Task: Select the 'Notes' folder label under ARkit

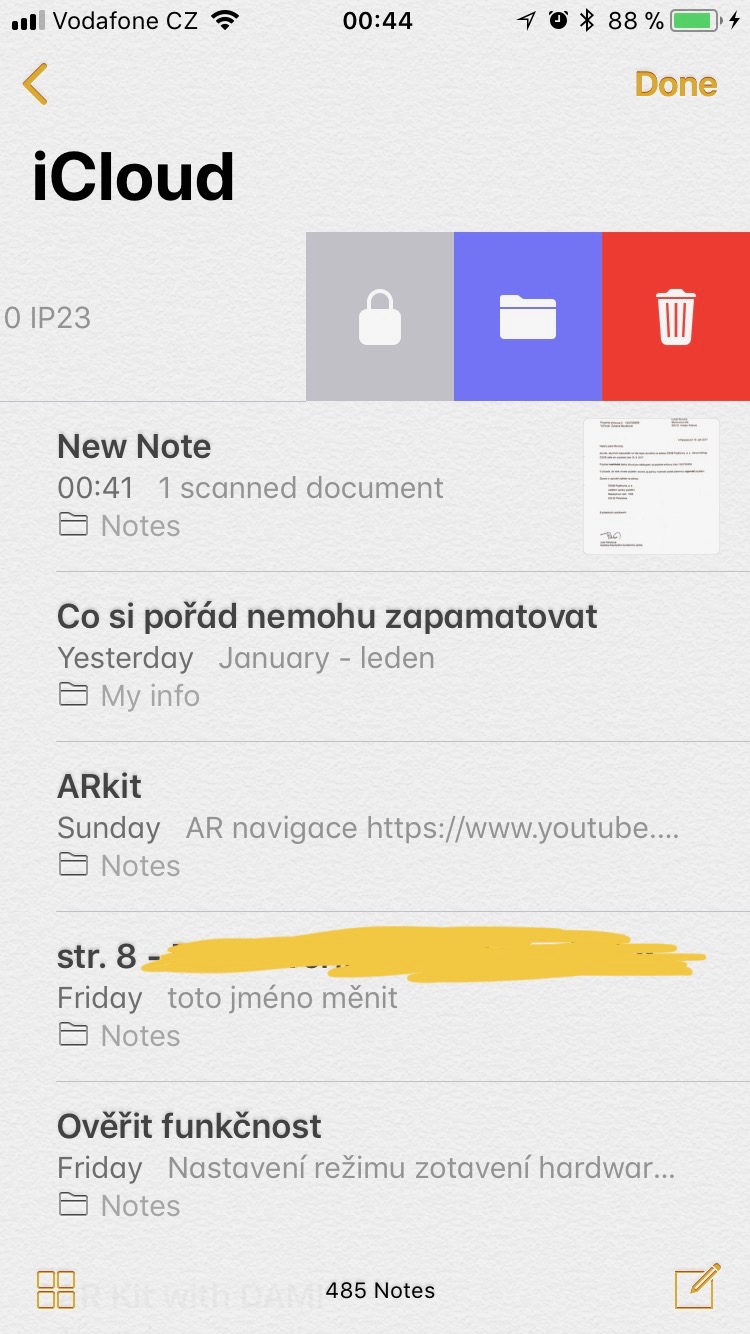Action: 140,864
